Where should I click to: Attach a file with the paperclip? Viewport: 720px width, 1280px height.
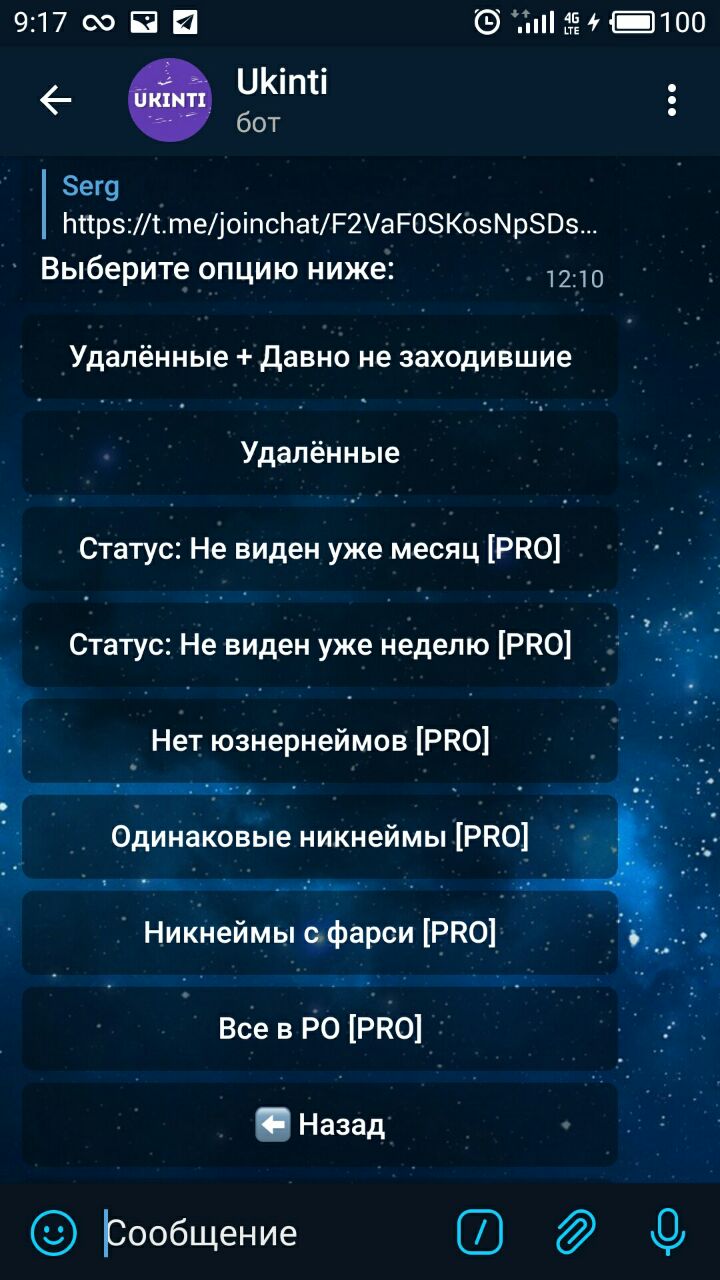point(576,1232)
